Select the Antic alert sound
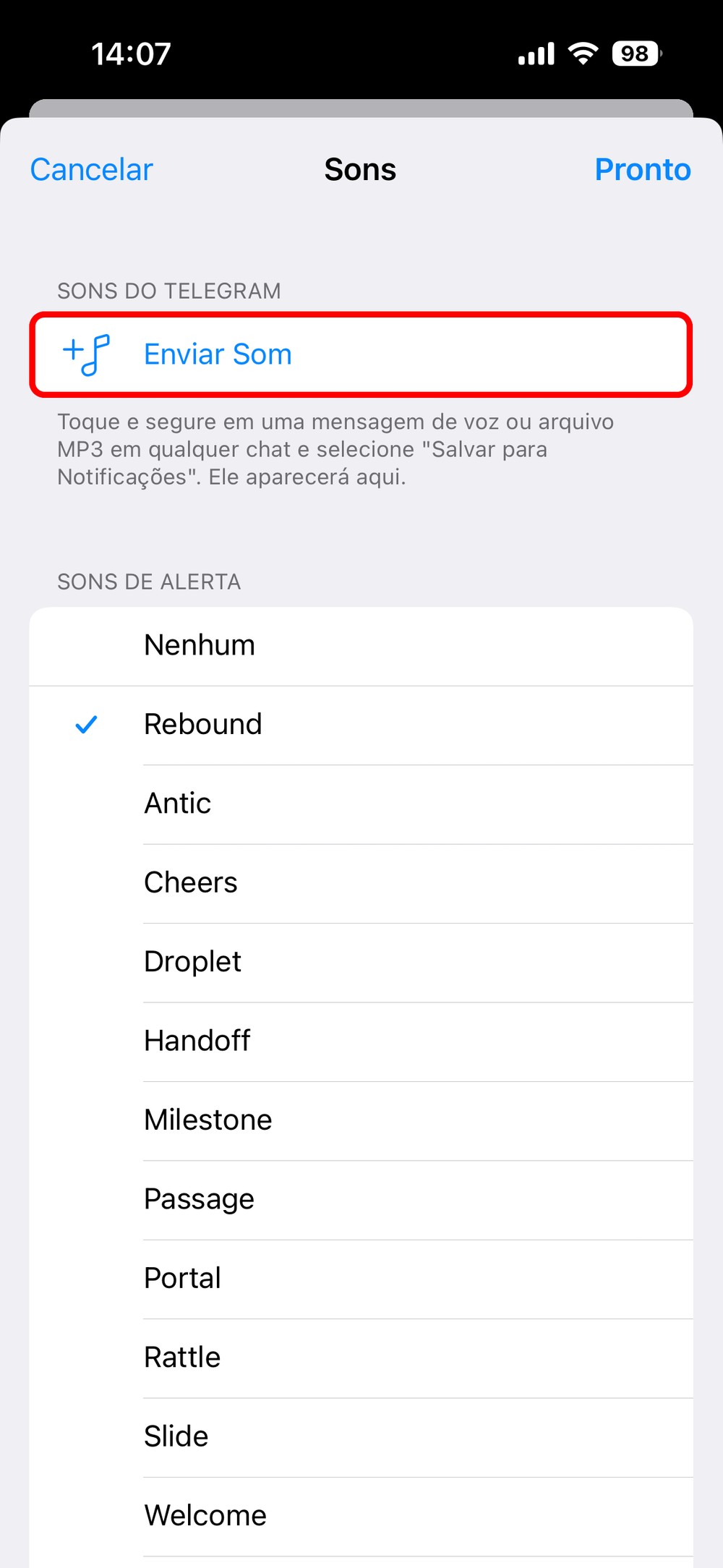The width and height of the screenshot is (723, 1568). click(x=361, y=804)
